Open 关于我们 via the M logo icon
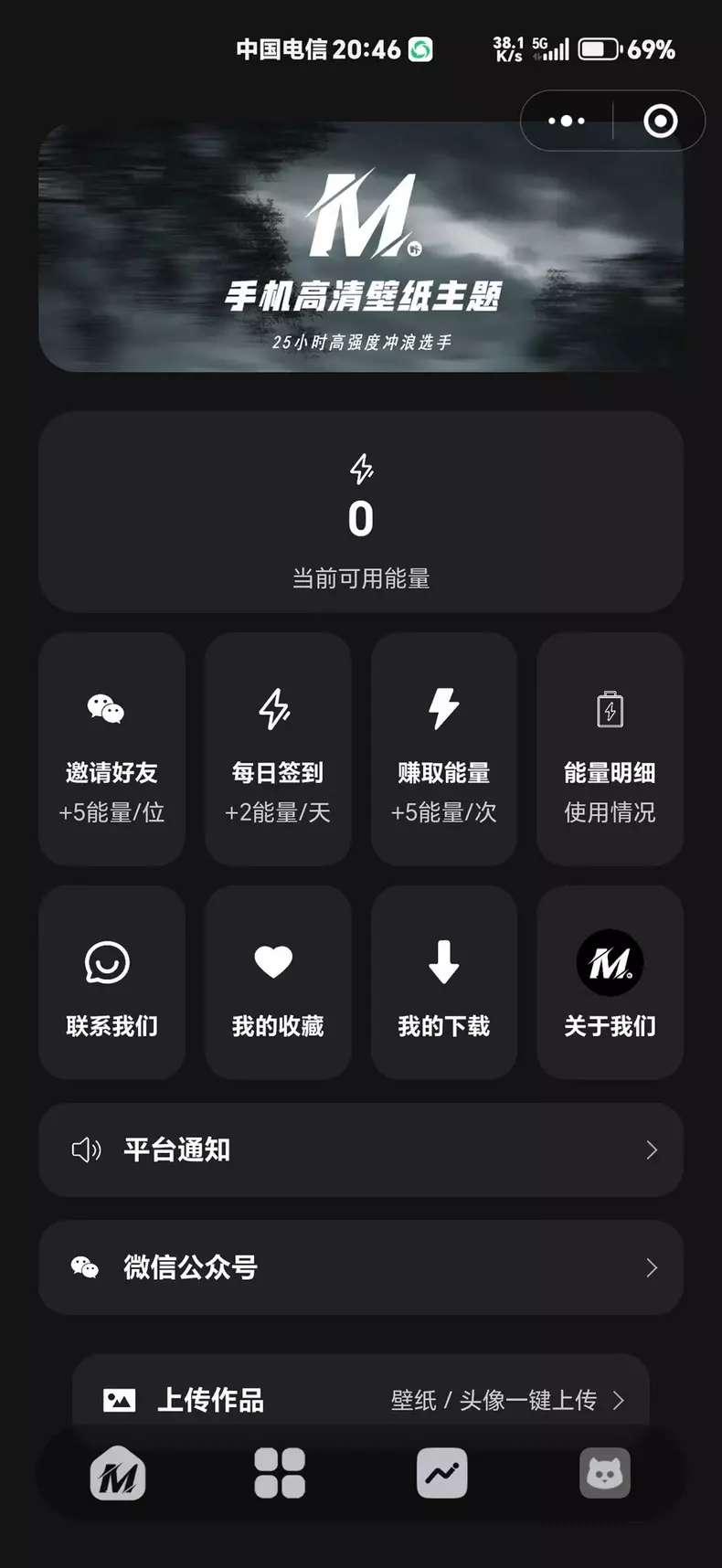 (610, 962)
